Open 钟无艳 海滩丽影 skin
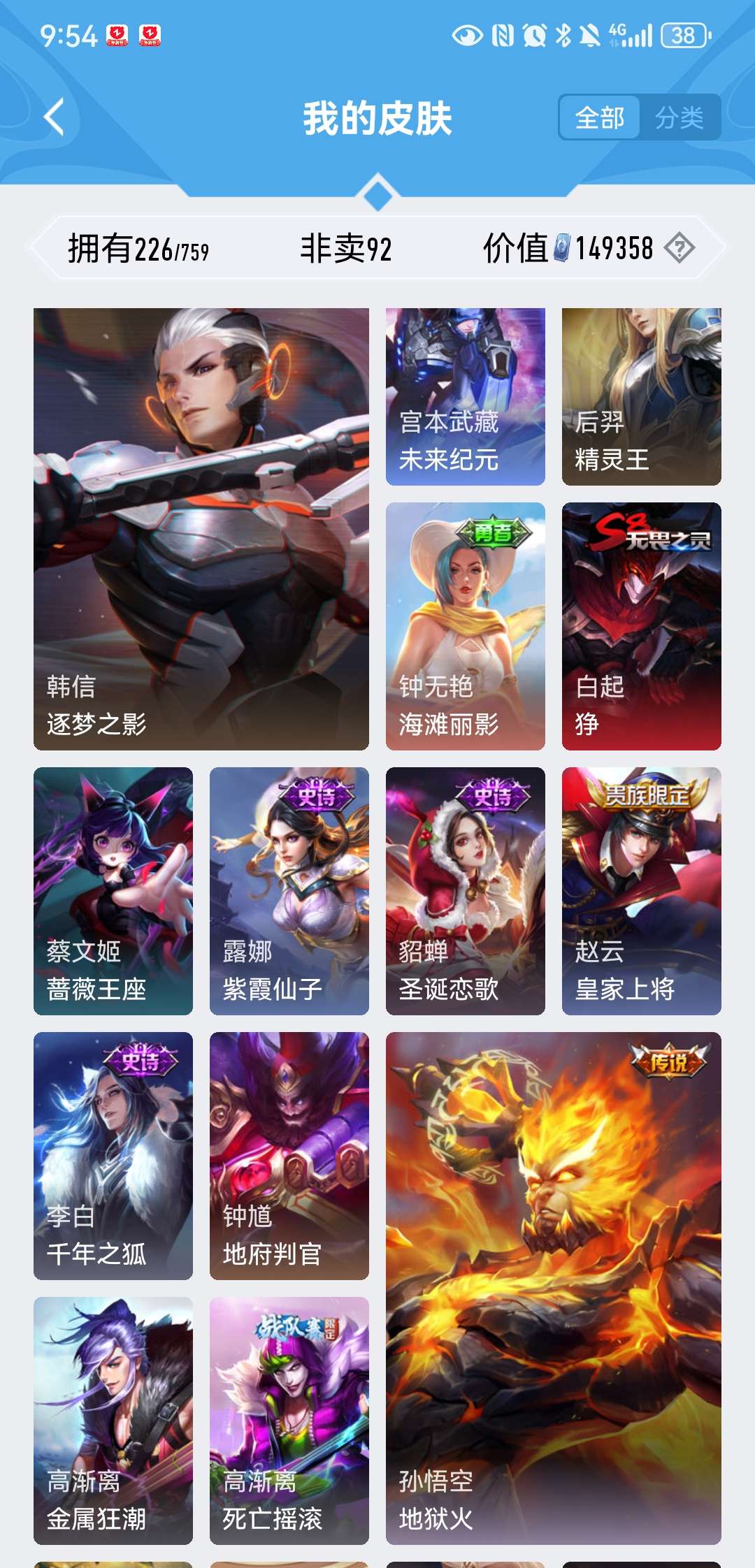Image resolution: width=755 pixels, height=1568 pixels. click(x=465, y=626)
